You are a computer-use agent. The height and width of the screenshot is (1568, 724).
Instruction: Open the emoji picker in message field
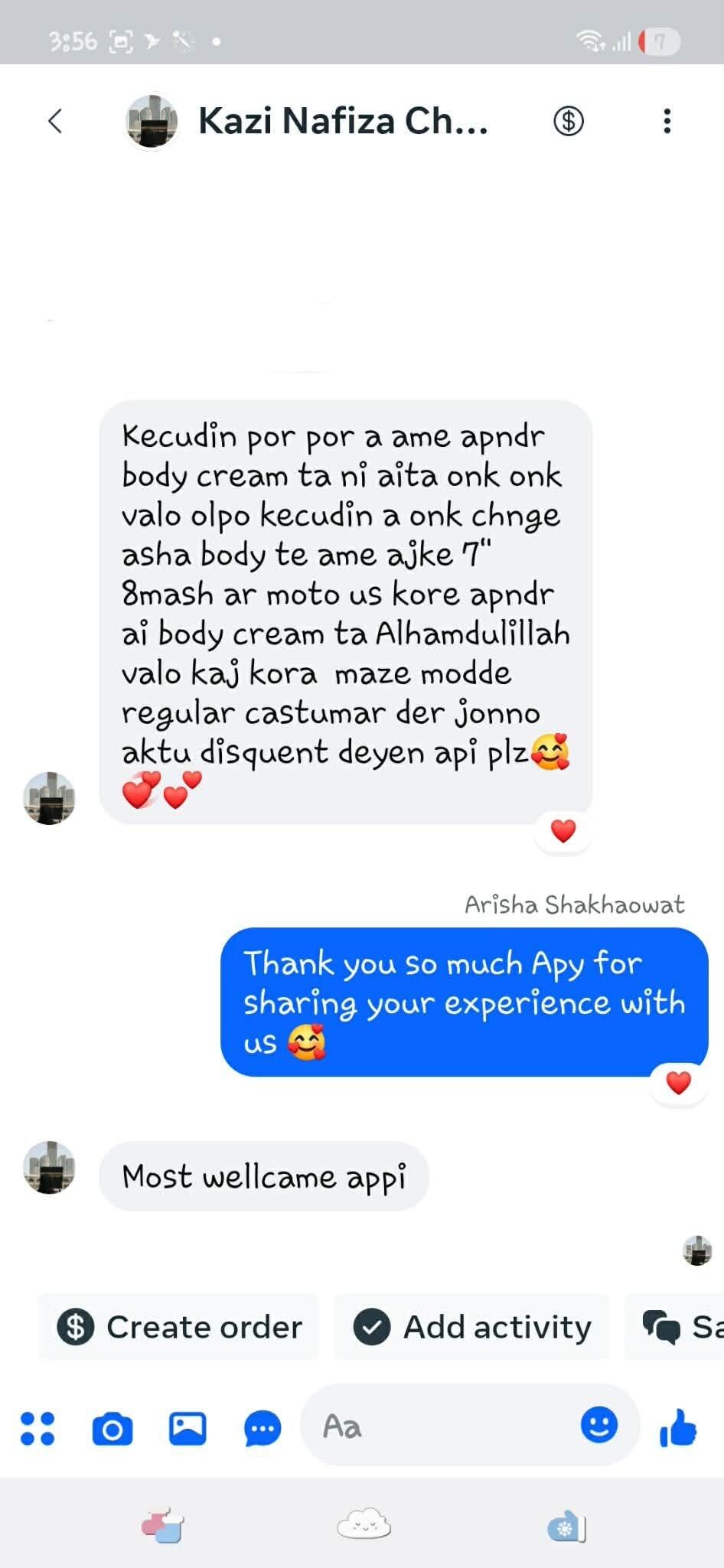point(598,1425)
